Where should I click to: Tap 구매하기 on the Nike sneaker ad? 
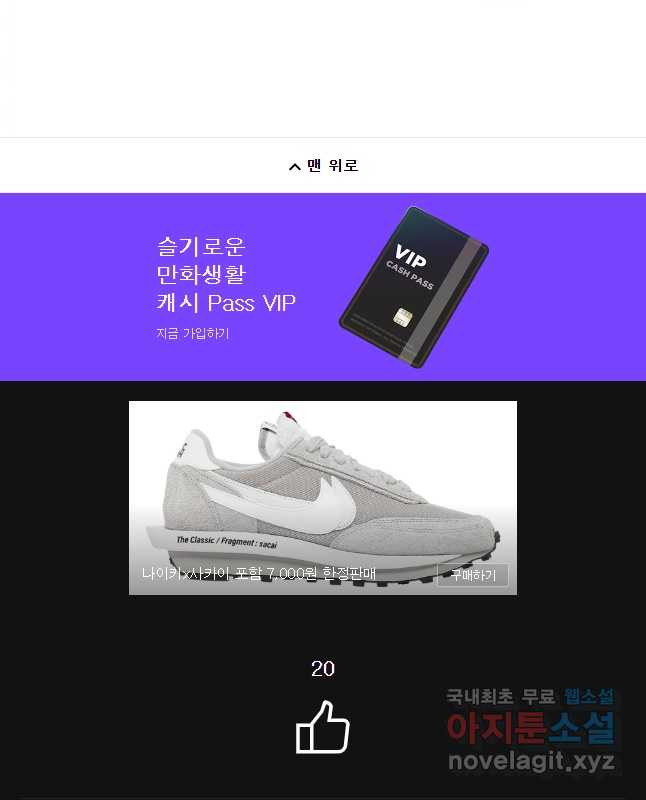click(x=472, y=575)
